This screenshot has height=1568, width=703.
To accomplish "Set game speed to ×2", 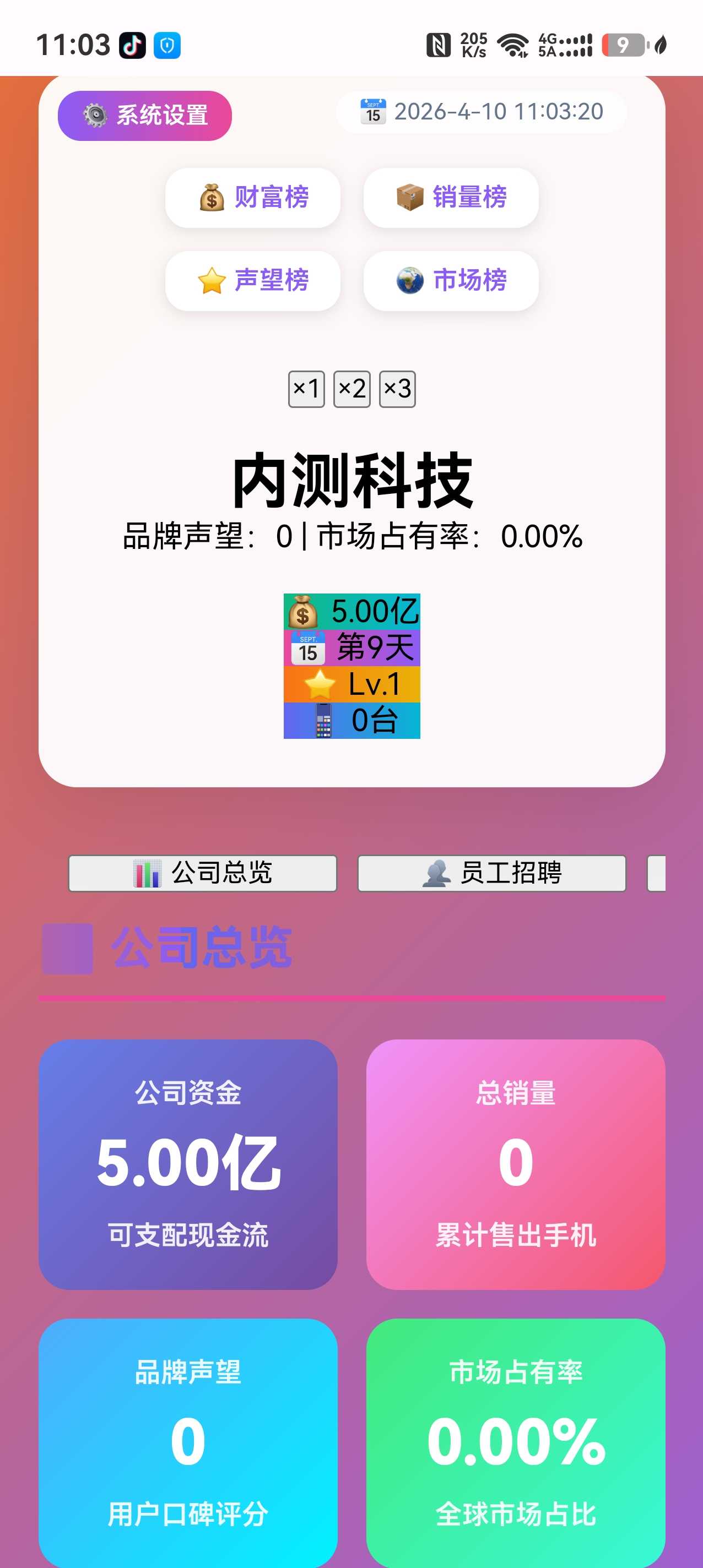I will pyautogui.click(x=352, y=389).
